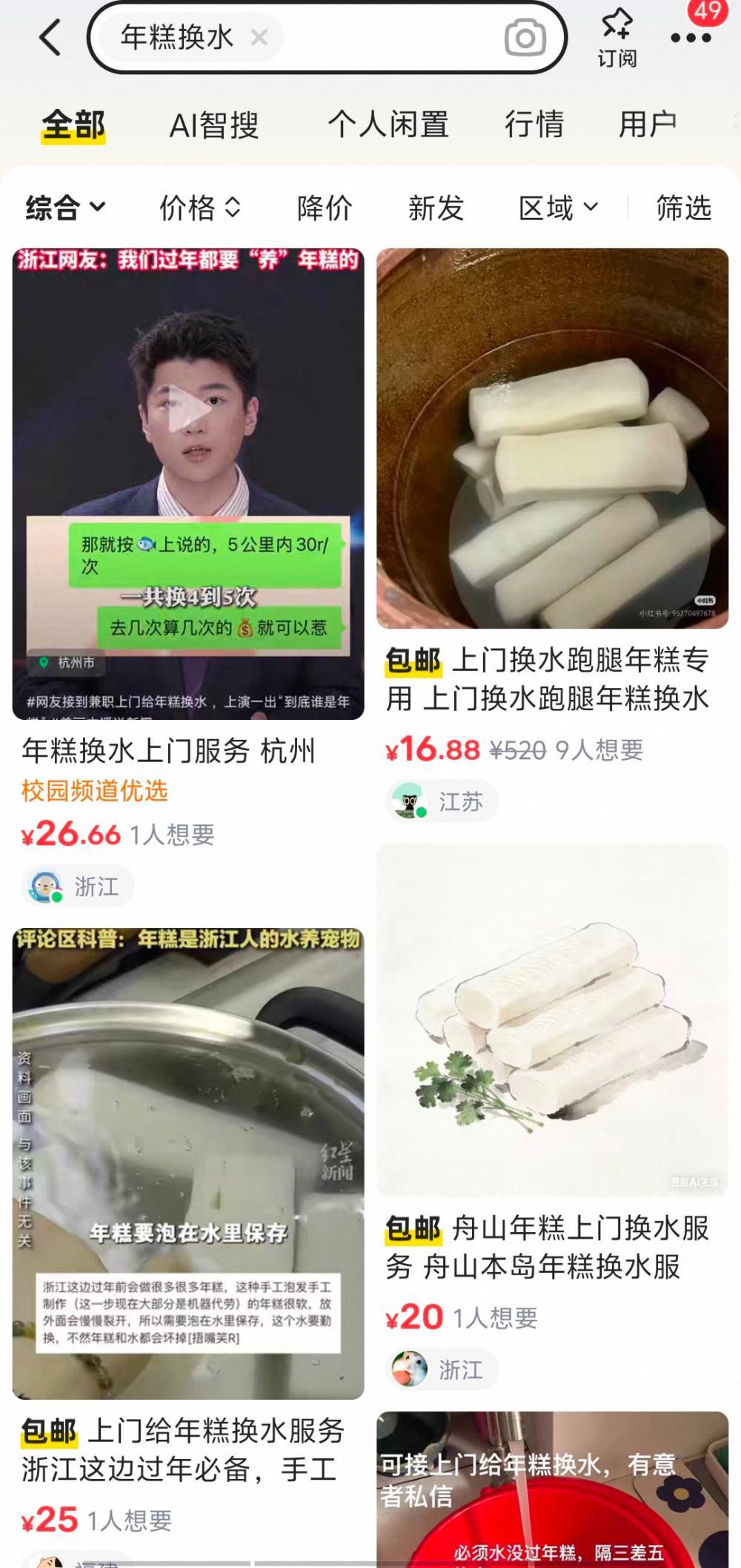Image resolution: width=741 pixels, height=1568 pixels.
Task: Filter by 降价 items
Action: tap(325, 208)
